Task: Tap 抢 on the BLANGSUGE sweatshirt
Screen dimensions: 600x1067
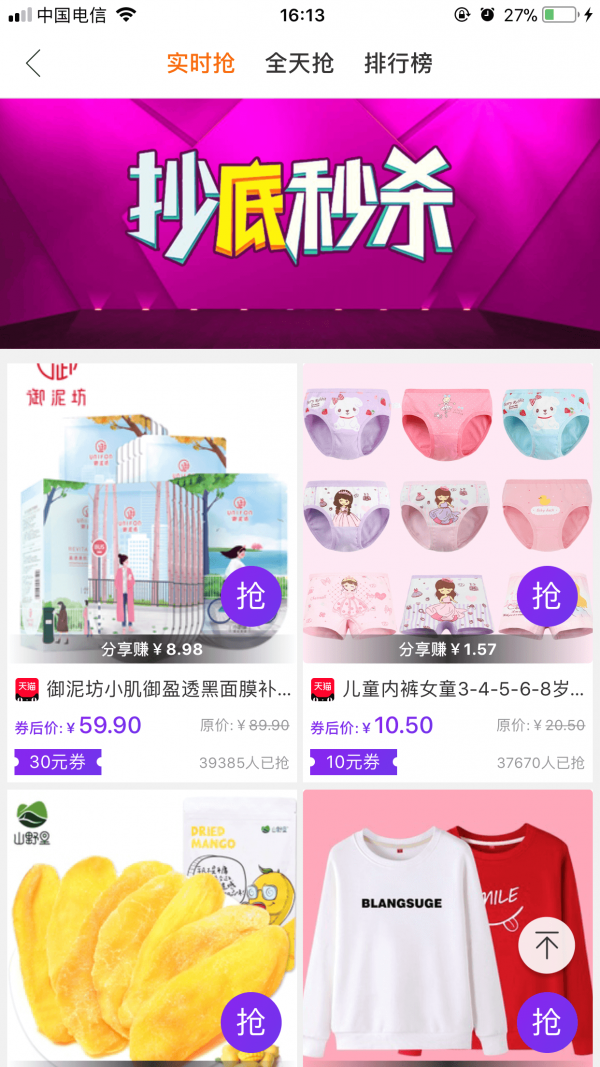Action: [x=547, y=1022]
